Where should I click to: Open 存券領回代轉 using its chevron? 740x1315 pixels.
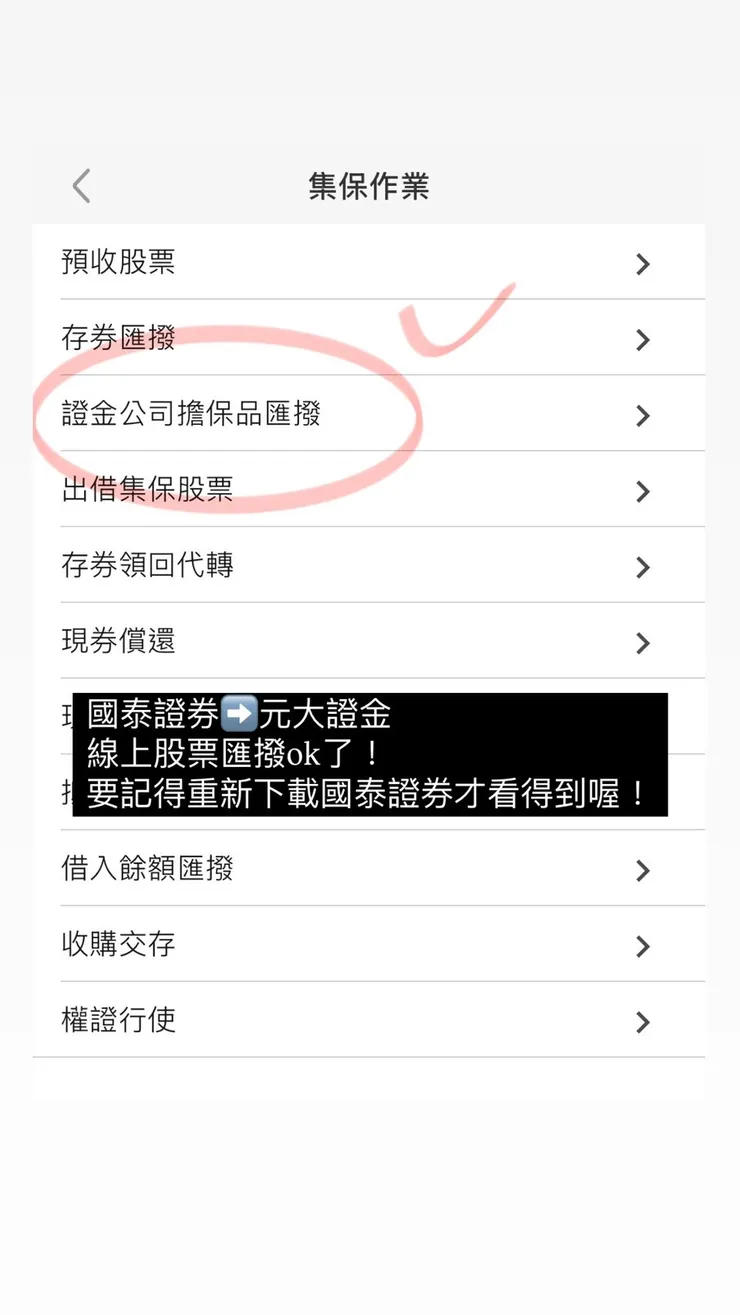643,566
